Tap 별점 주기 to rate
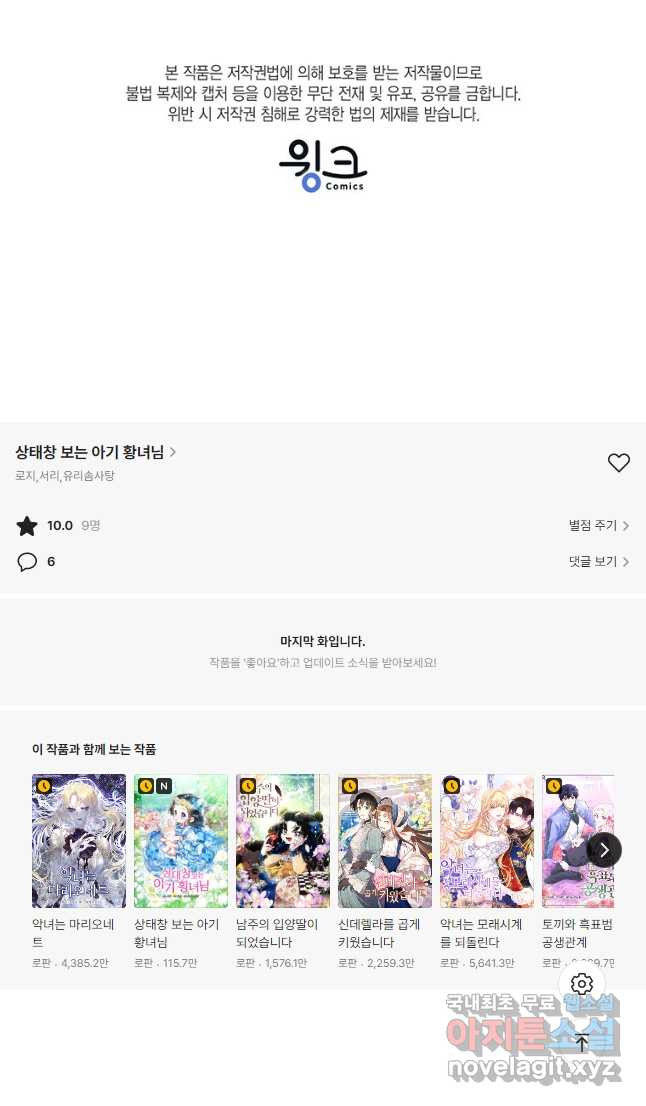Image resolution: width=646 pixels, height=1106 pixels. pyautogui.click(x=598, y=525)
